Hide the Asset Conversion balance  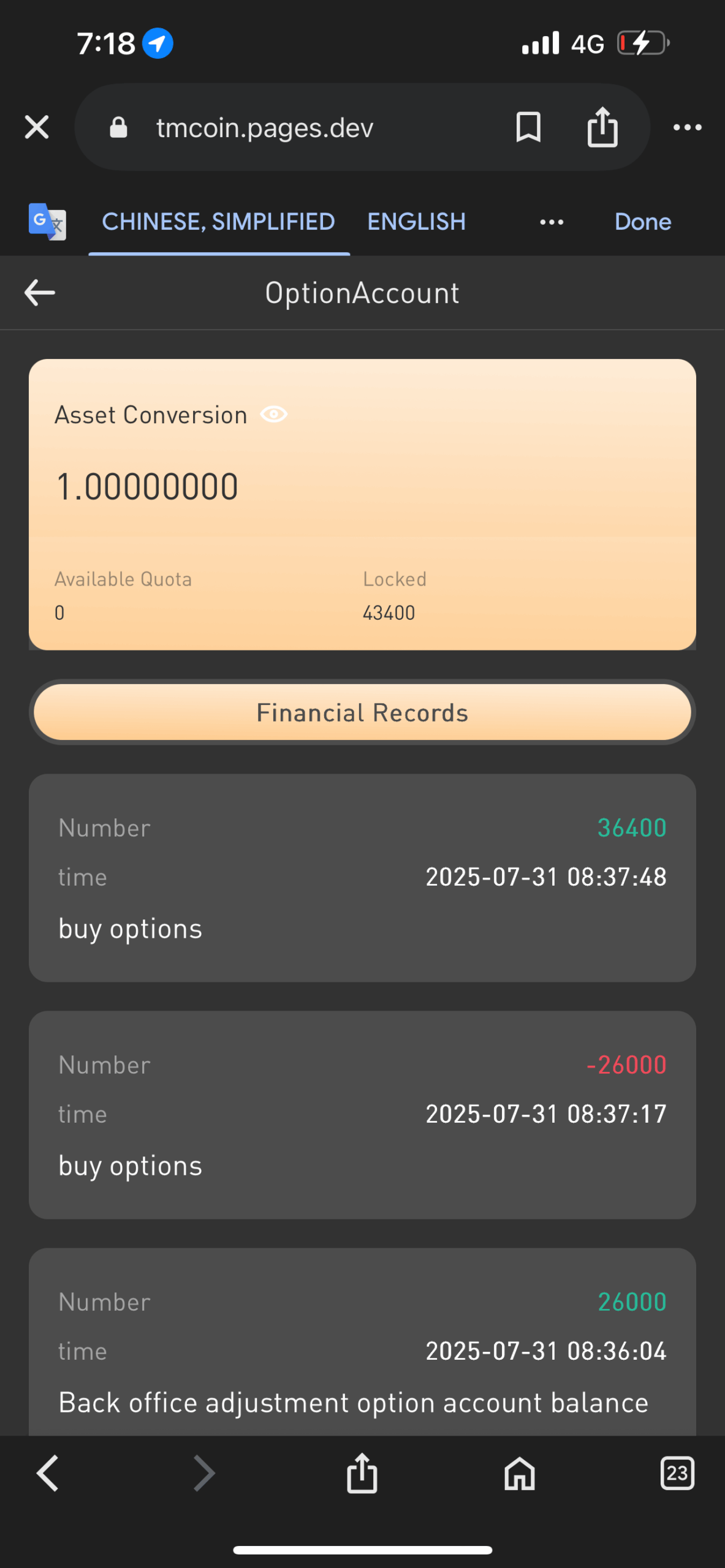pyautogui.click(x=274, y=415)
